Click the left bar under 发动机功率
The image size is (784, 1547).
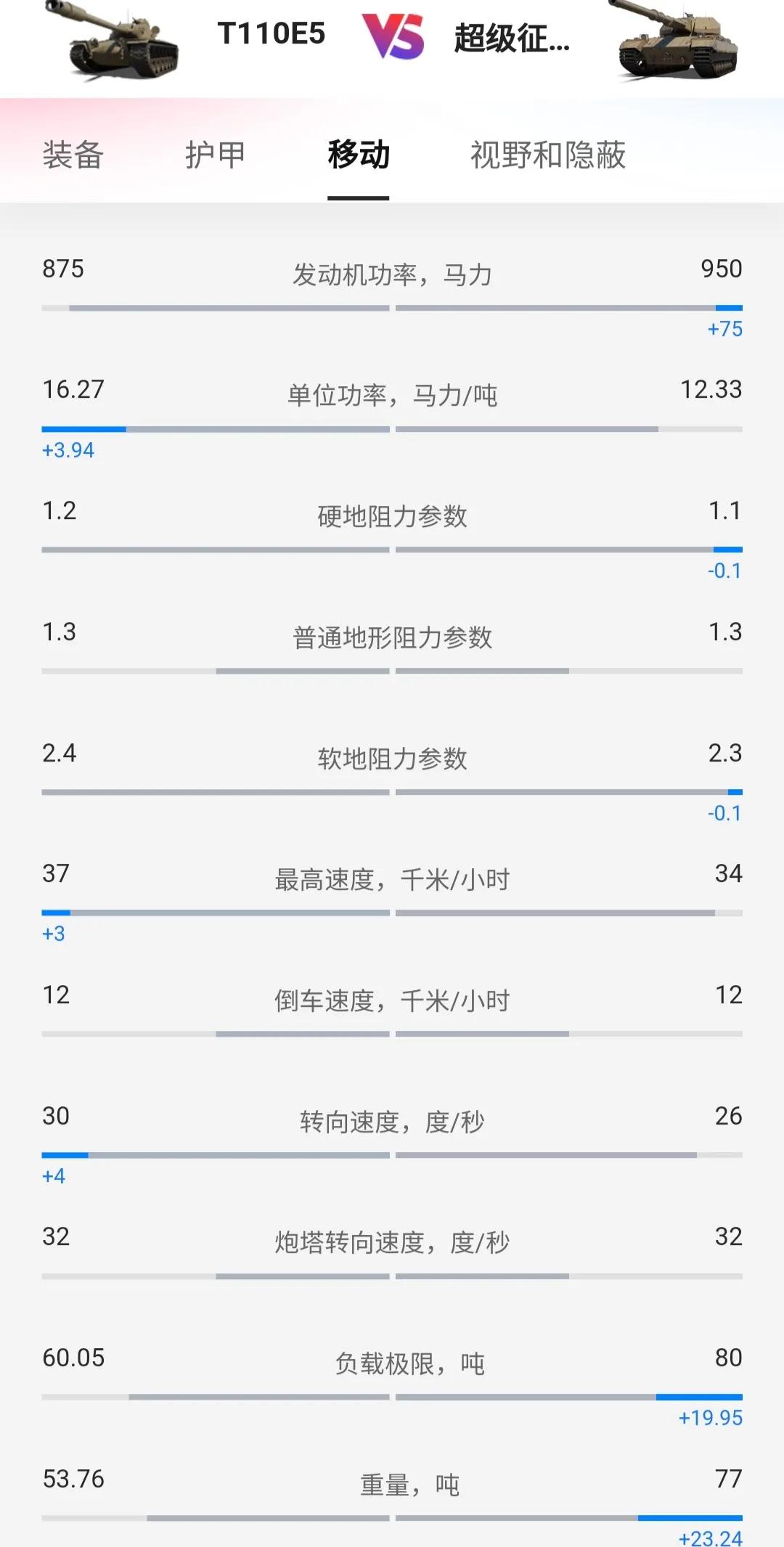click(216, 309)
